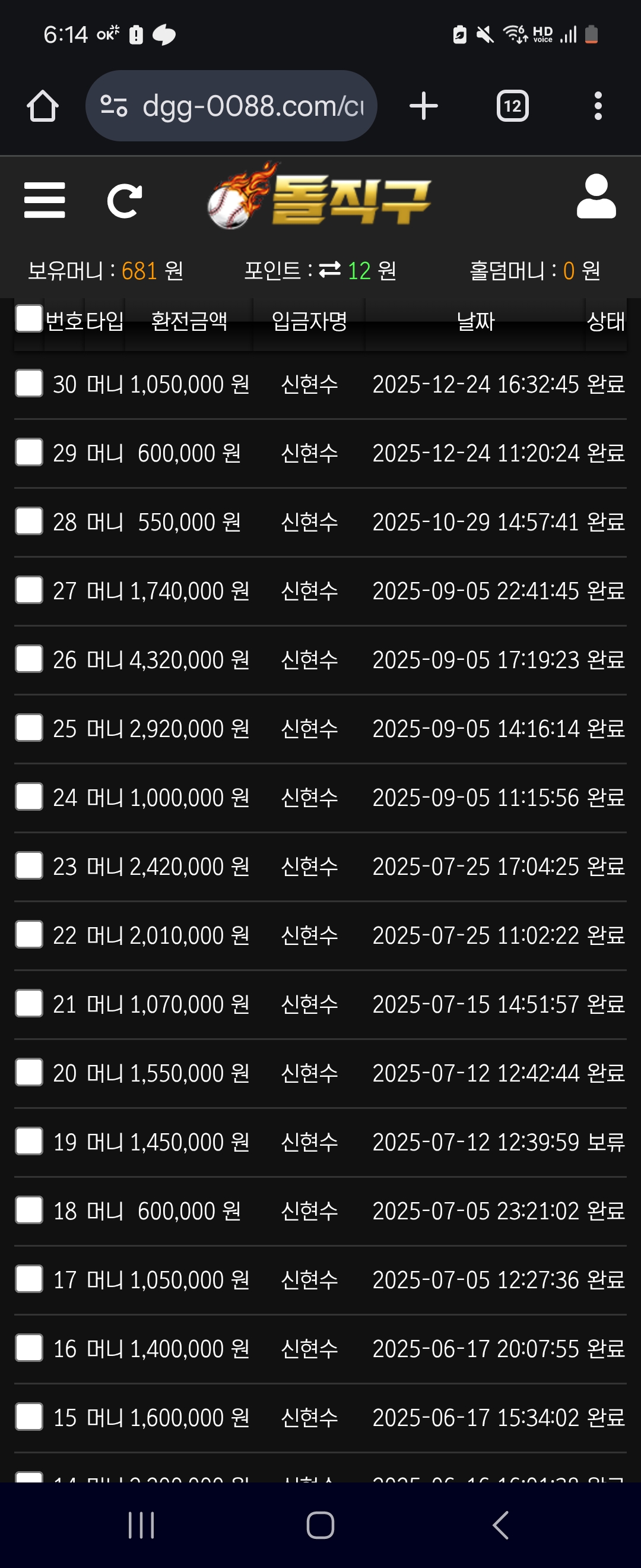Check the checkbox for row 19 marked 보류

click(x=28, y=1143)
